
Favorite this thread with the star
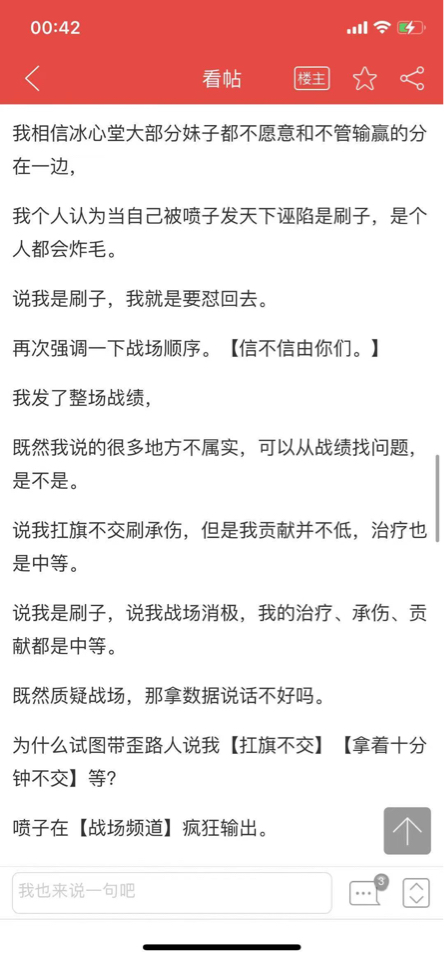365,78
